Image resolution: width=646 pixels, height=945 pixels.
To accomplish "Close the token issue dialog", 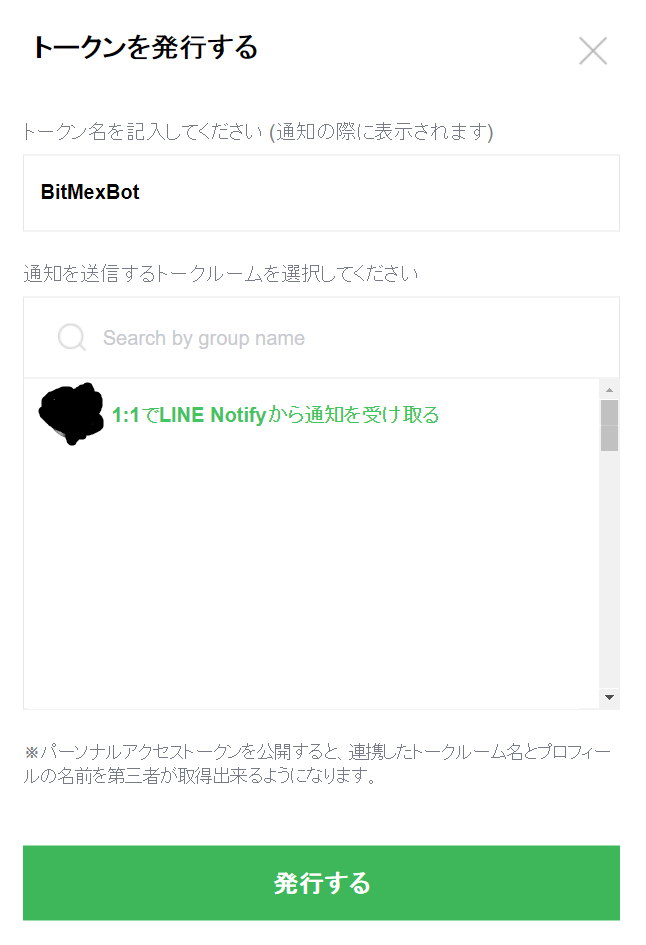I will pos(593,51).
